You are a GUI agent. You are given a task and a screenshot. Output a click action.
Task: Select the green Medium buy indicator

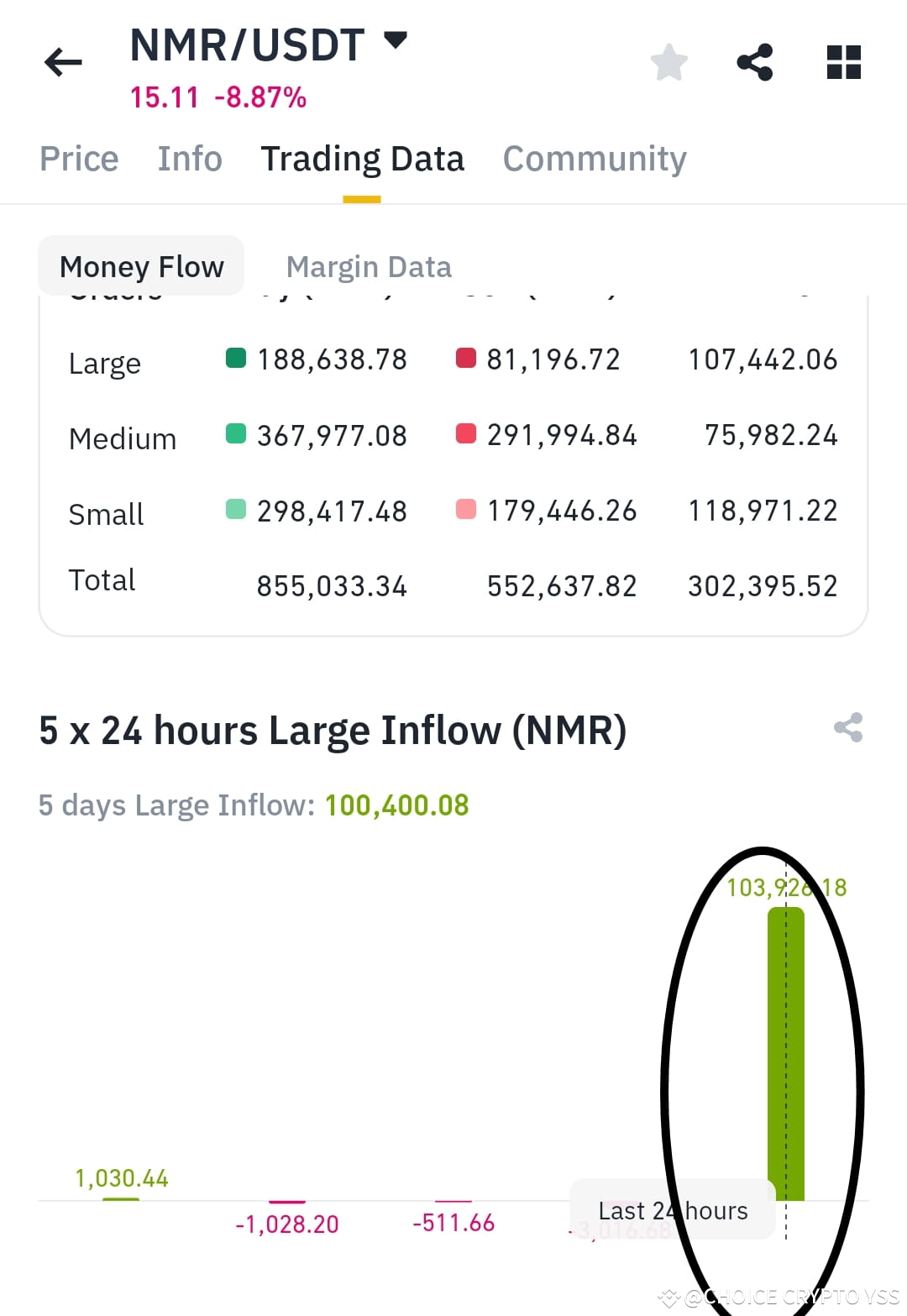point(235,434)
